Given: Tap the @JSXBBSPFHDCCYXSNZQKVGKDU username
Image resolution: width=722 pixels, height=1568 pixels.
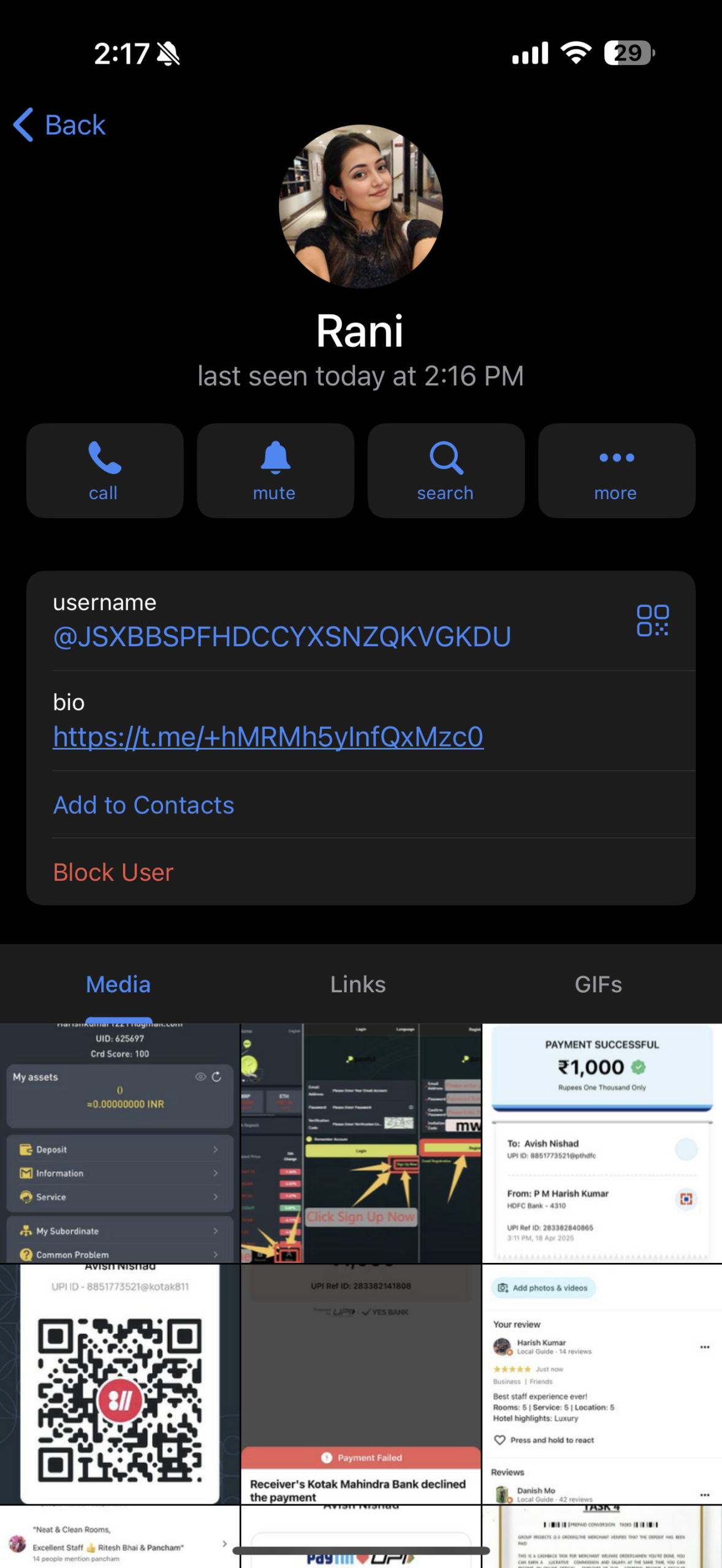Looking at the screenshot, I should (x=282, y=637).
